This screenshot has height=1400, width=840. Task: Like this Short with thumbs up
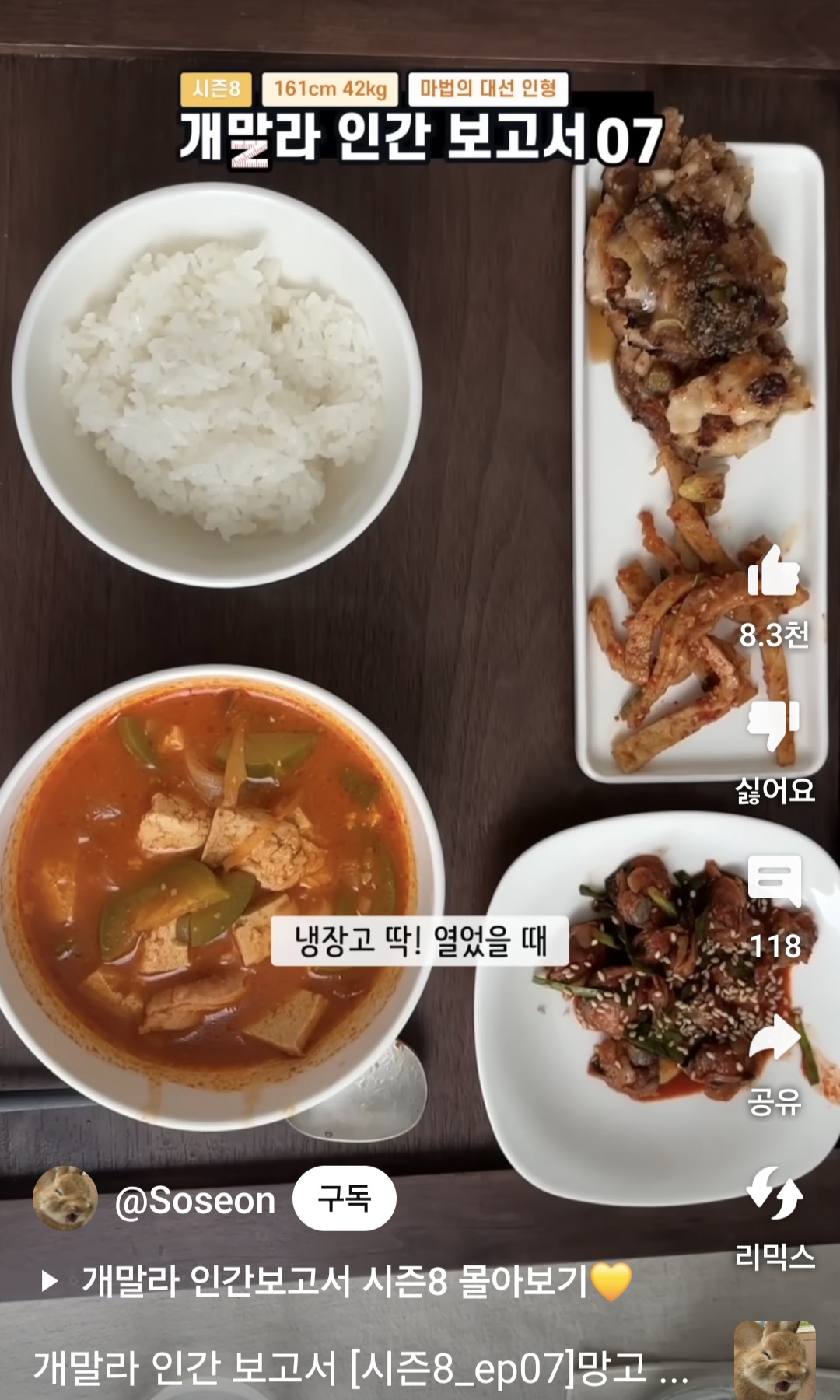774,572
